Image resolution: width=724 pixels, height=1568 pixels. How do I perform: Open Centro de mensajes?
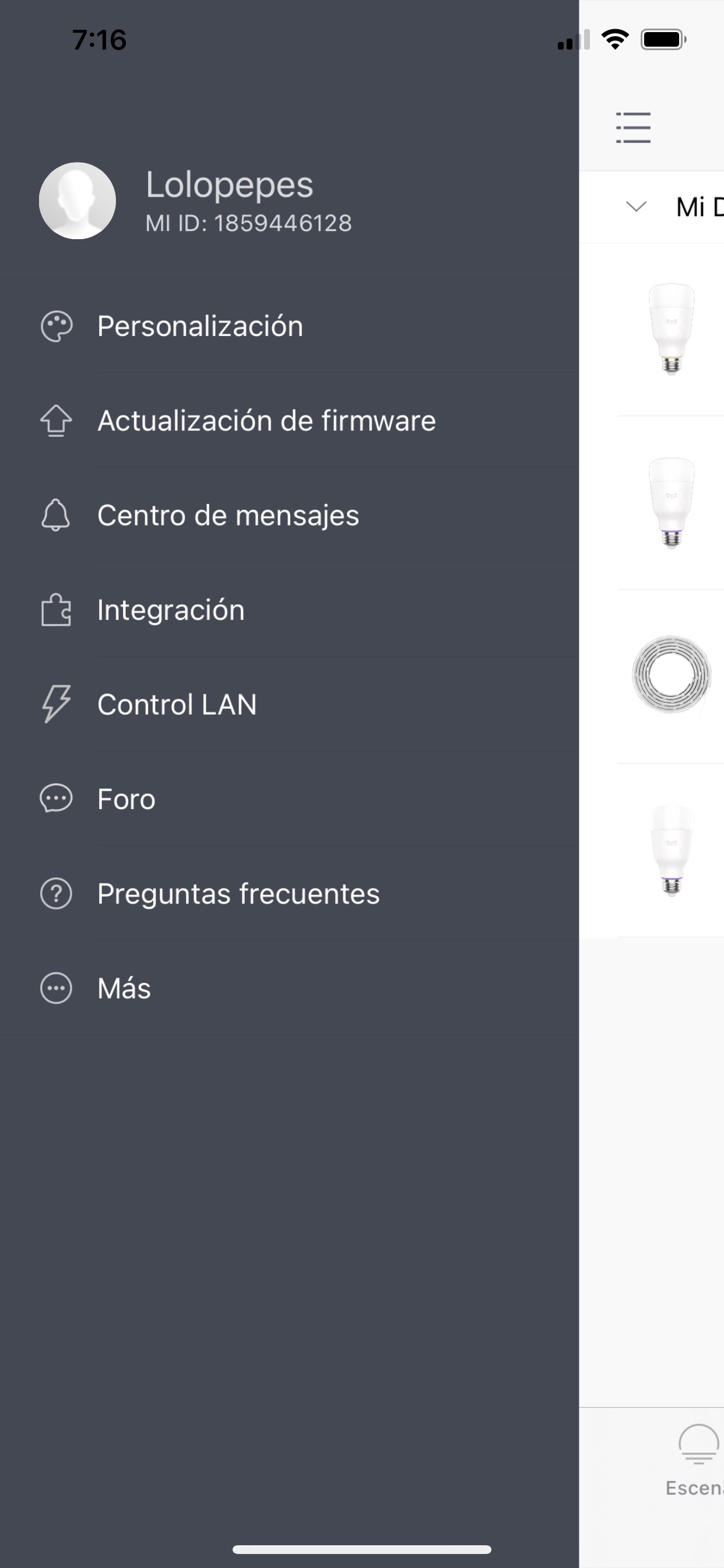pos(228,516)
